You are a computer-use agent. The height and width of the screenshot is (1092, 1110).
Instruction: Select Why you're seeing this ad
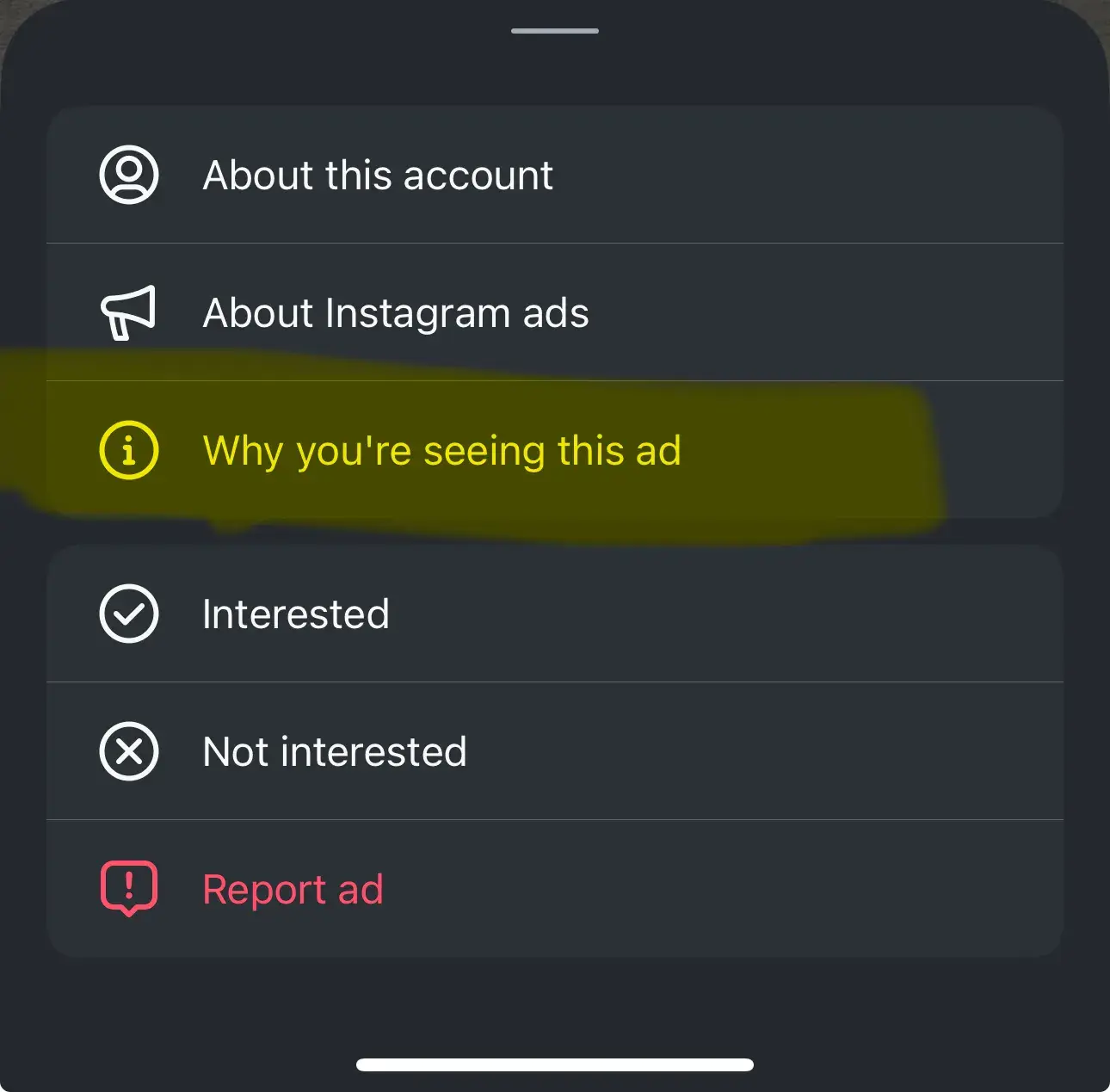441,451
